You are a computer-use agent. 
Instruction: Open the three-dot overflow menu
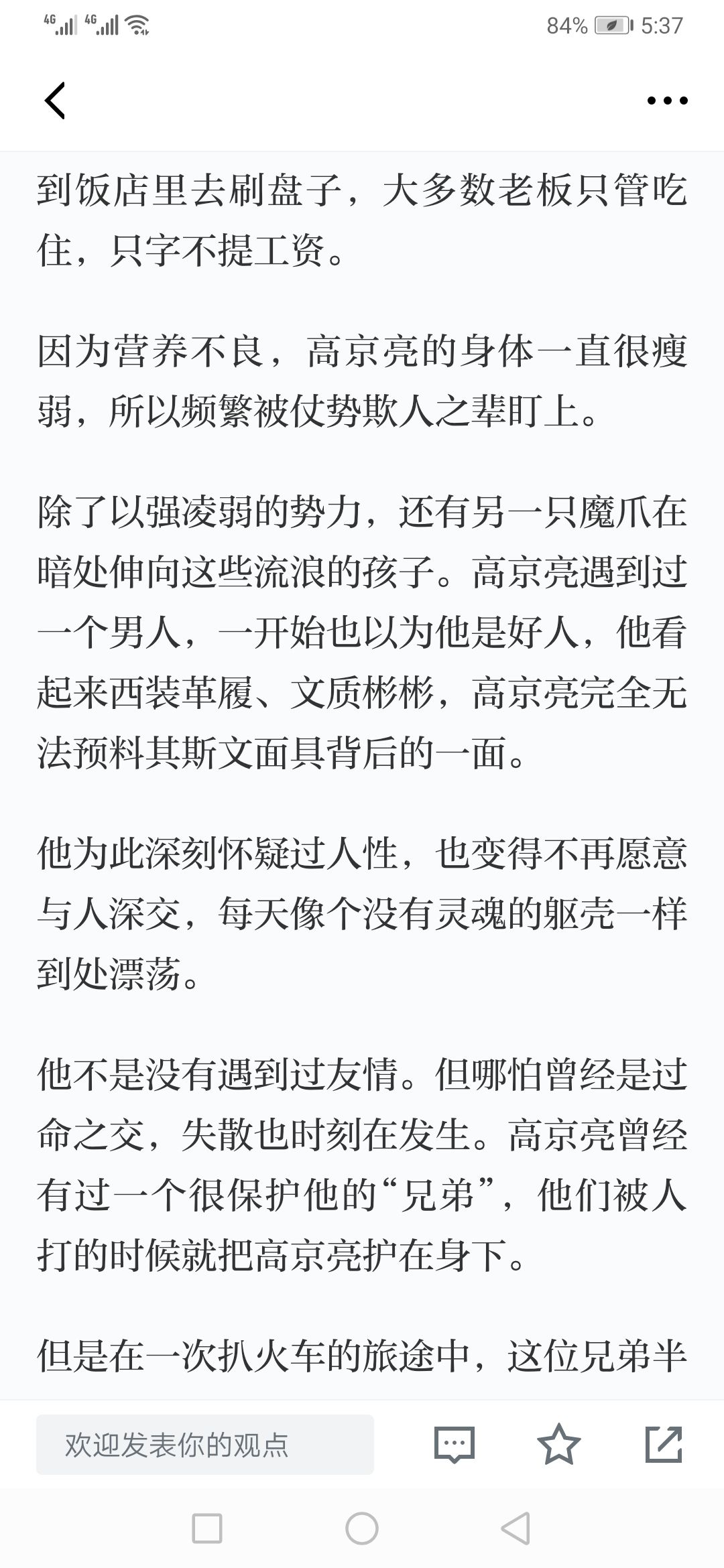pos(667,101)
